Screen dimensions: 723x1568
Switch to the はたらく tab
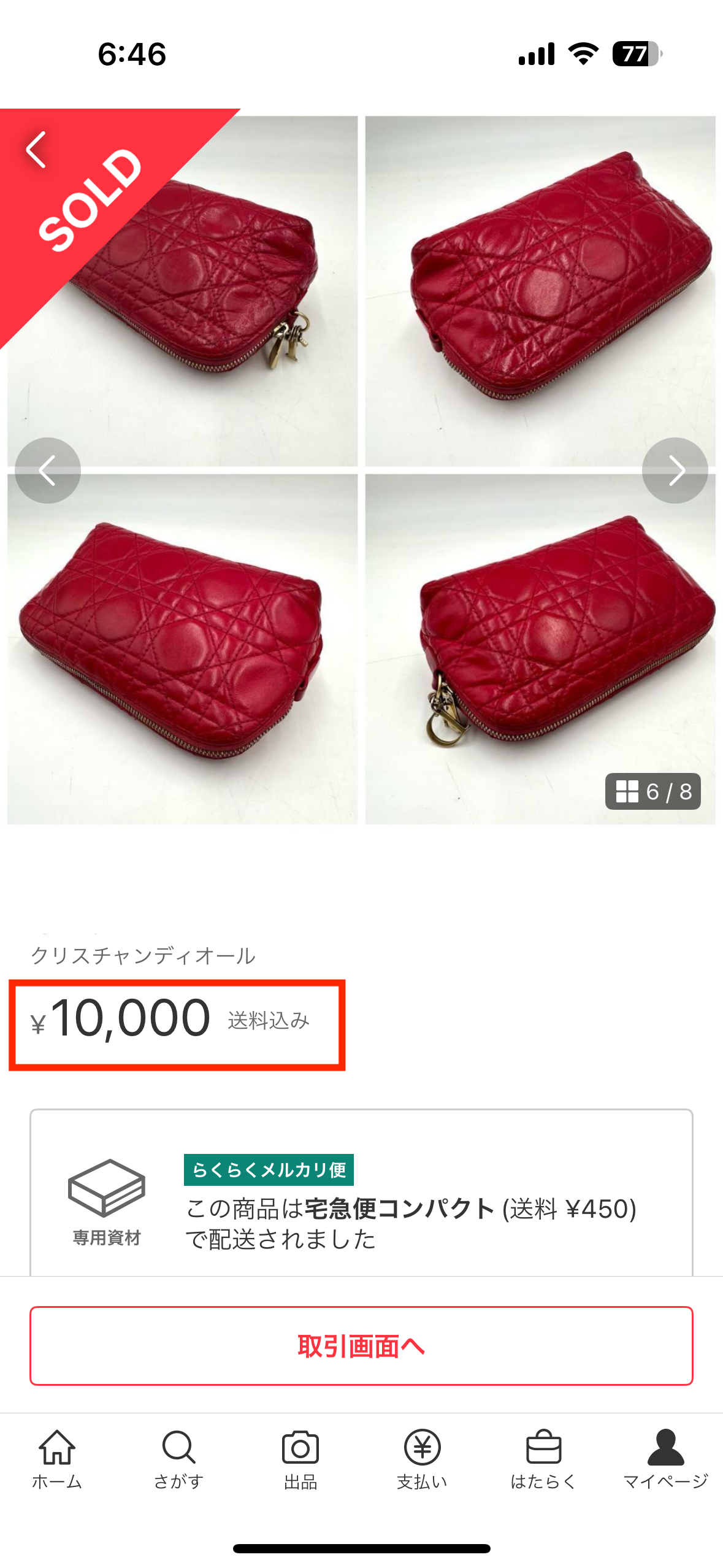(x=543, y=1460)
